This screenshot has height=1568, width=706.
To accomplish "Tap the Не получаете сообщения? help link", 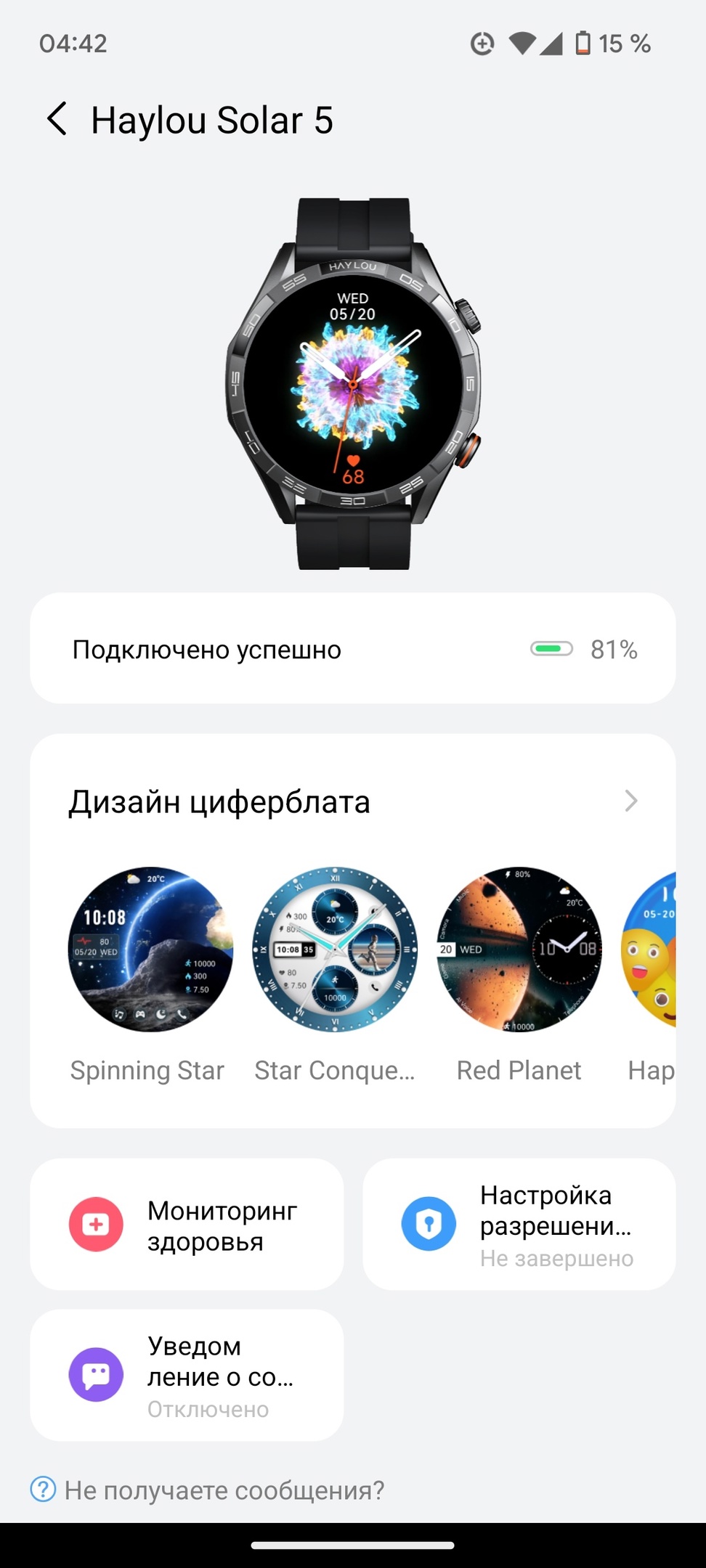I will click(x=208, y=1490).
